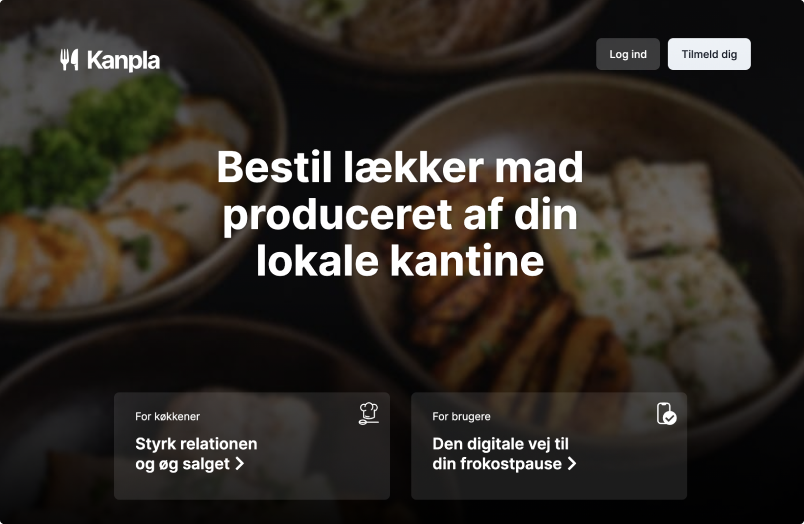Sign up with Tilmeld dig
Viewport: 804px width, 524px height.
click(x=709, y=54)
